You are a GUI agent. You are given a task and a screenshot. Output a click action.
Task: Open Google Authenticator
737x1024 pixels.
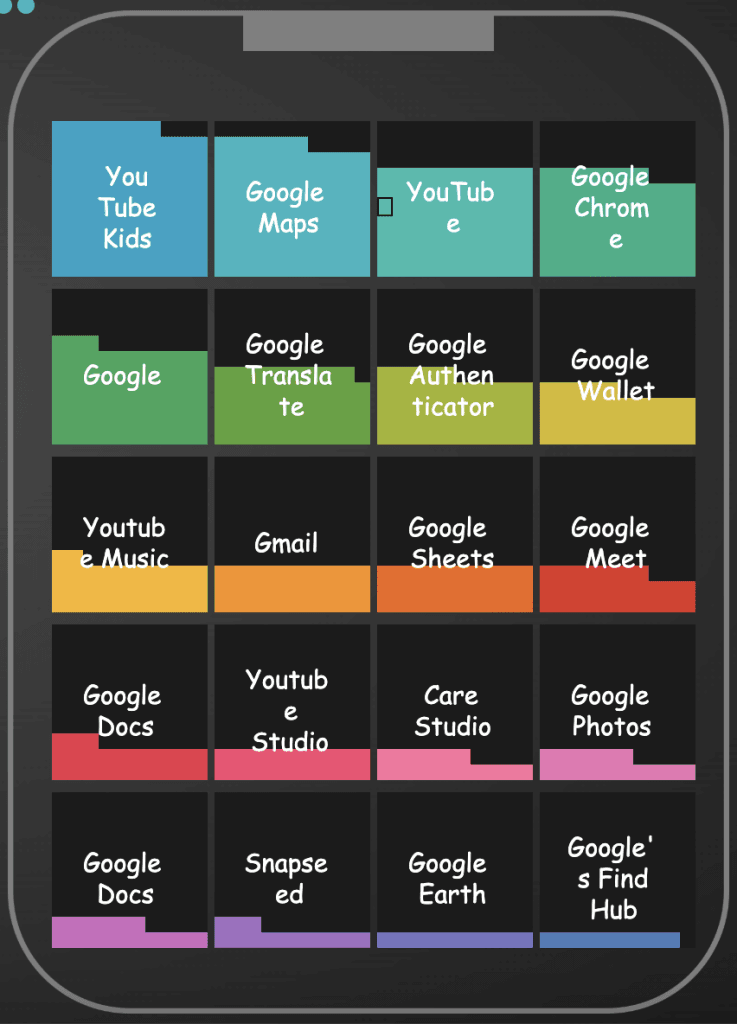455,366
